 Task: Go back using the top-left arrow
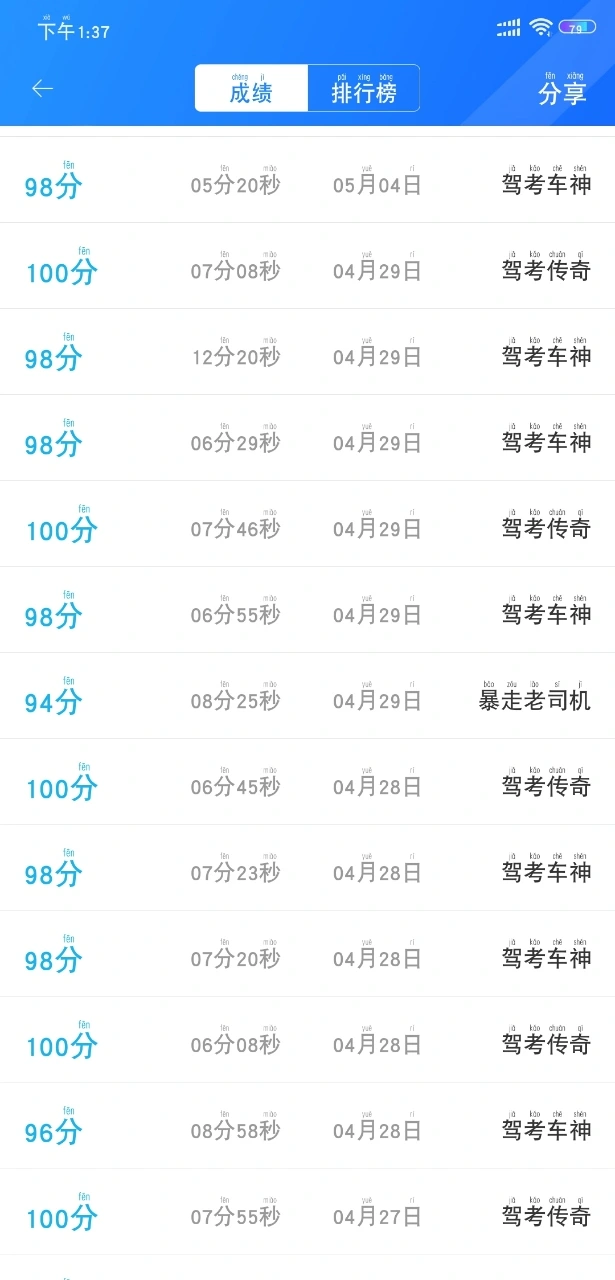(42, 88)
